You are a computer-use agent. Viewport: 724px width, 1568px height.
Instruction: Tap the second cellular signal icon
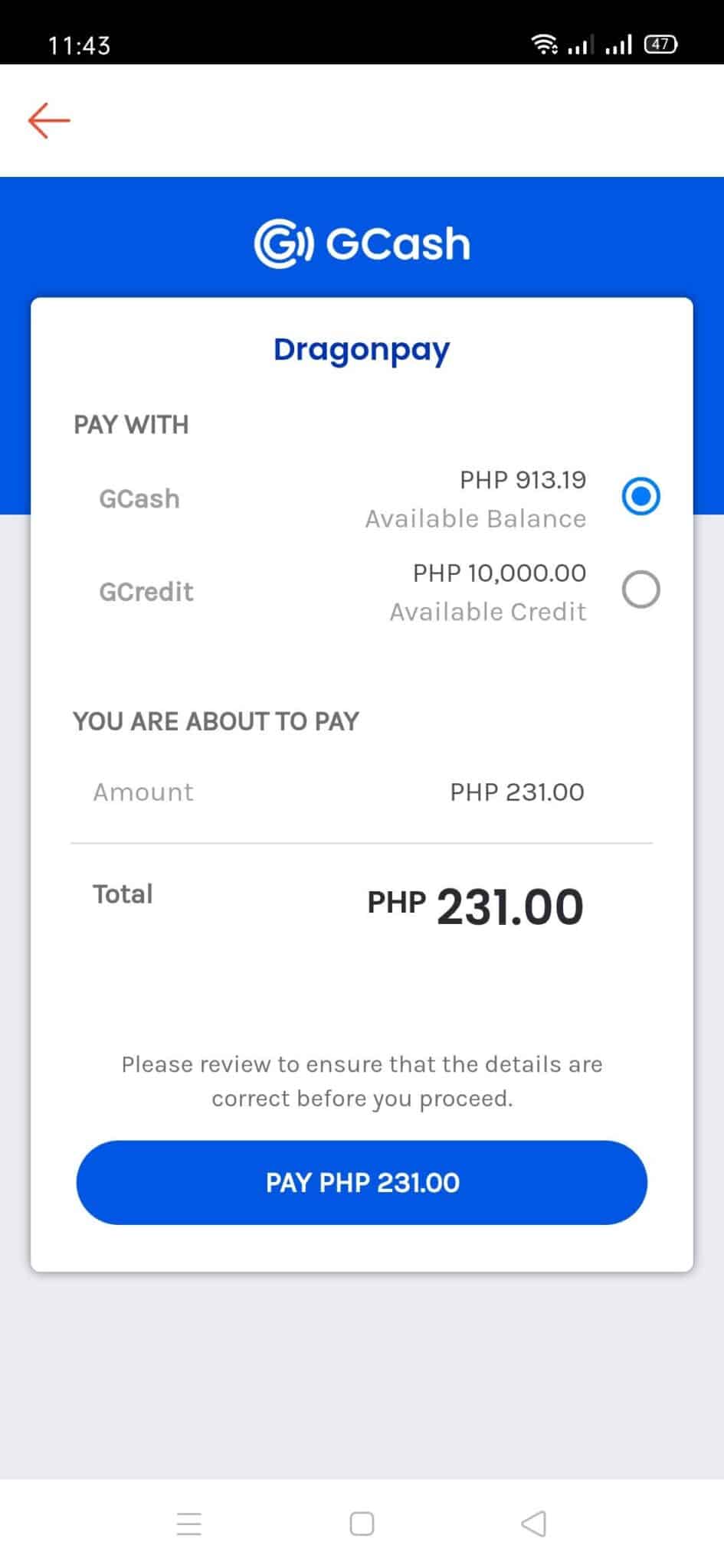(619, 44)
